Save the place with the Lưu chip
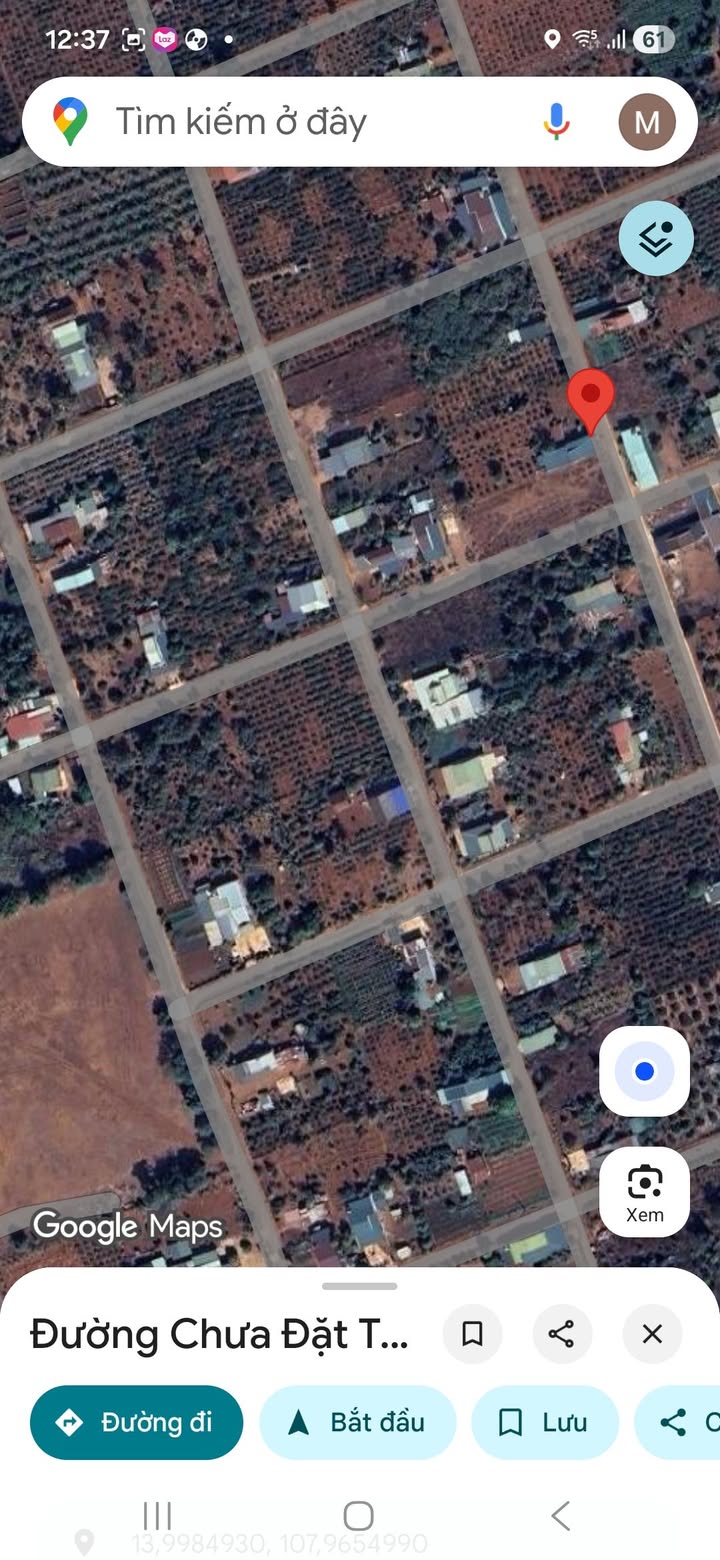The height and width of the screenshot is (1560, 720). tap(545, 1422)
